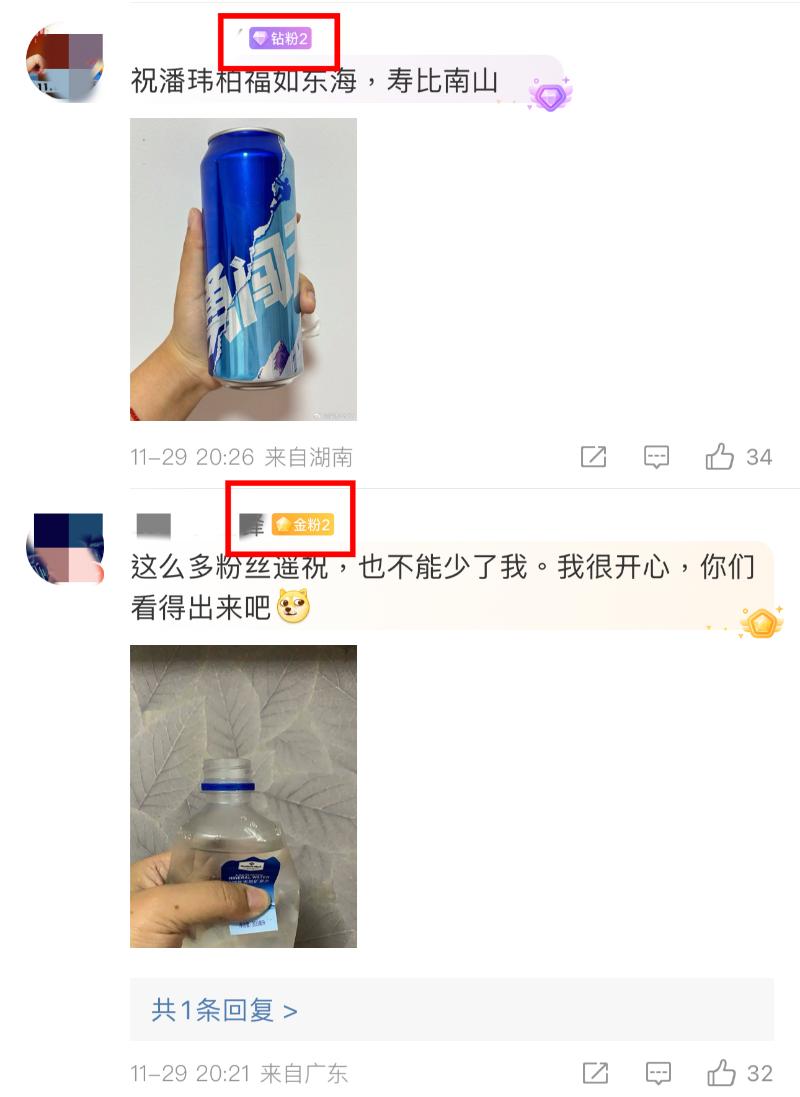
Task: Open the blue can photo
Action: (x=243, y=269)
